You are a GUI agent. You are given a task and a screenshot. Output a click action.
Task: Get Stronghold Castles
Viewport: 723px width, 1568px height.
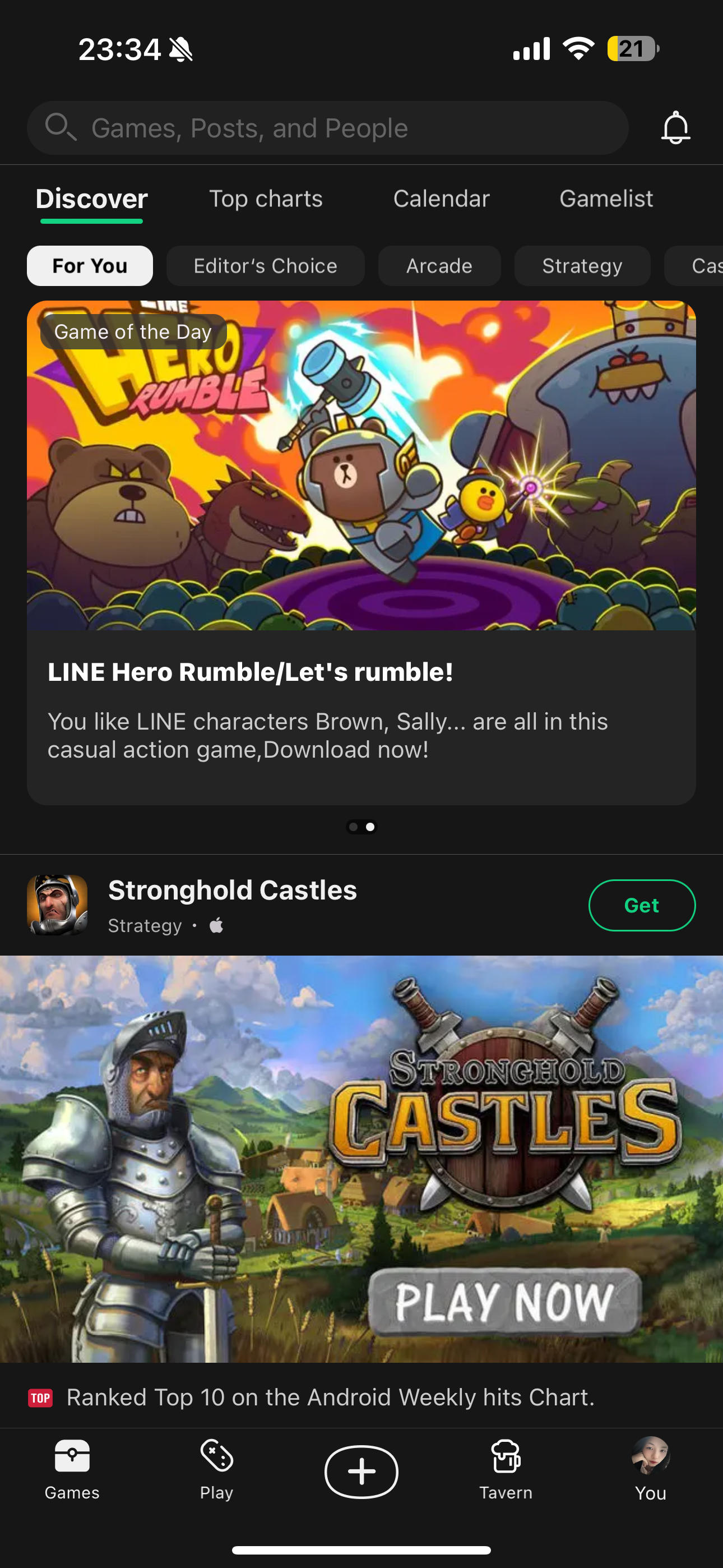pos(641,905)
